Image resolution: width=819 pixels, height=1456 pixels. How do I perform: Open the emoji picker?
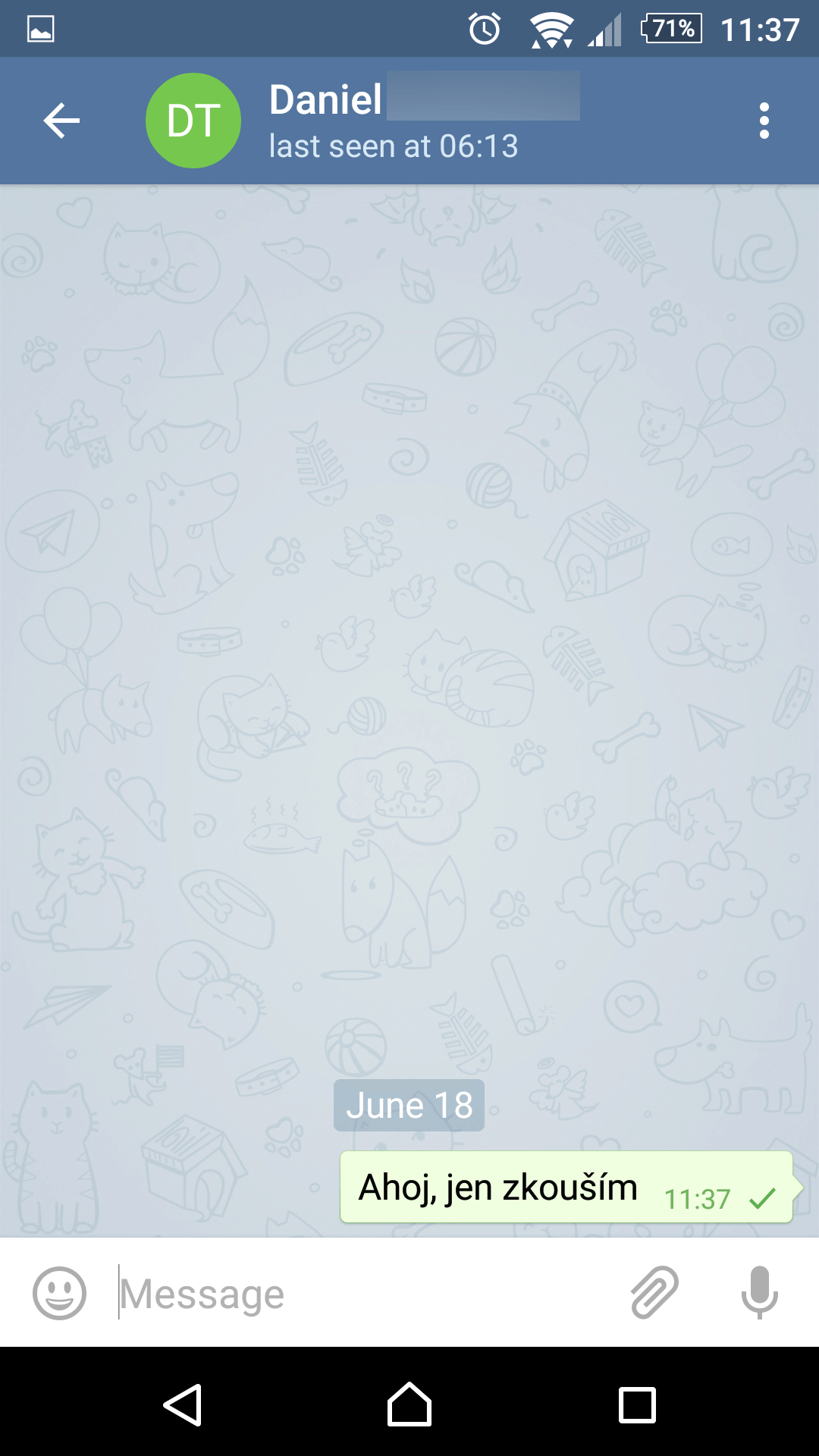[x=59, y=1293]
